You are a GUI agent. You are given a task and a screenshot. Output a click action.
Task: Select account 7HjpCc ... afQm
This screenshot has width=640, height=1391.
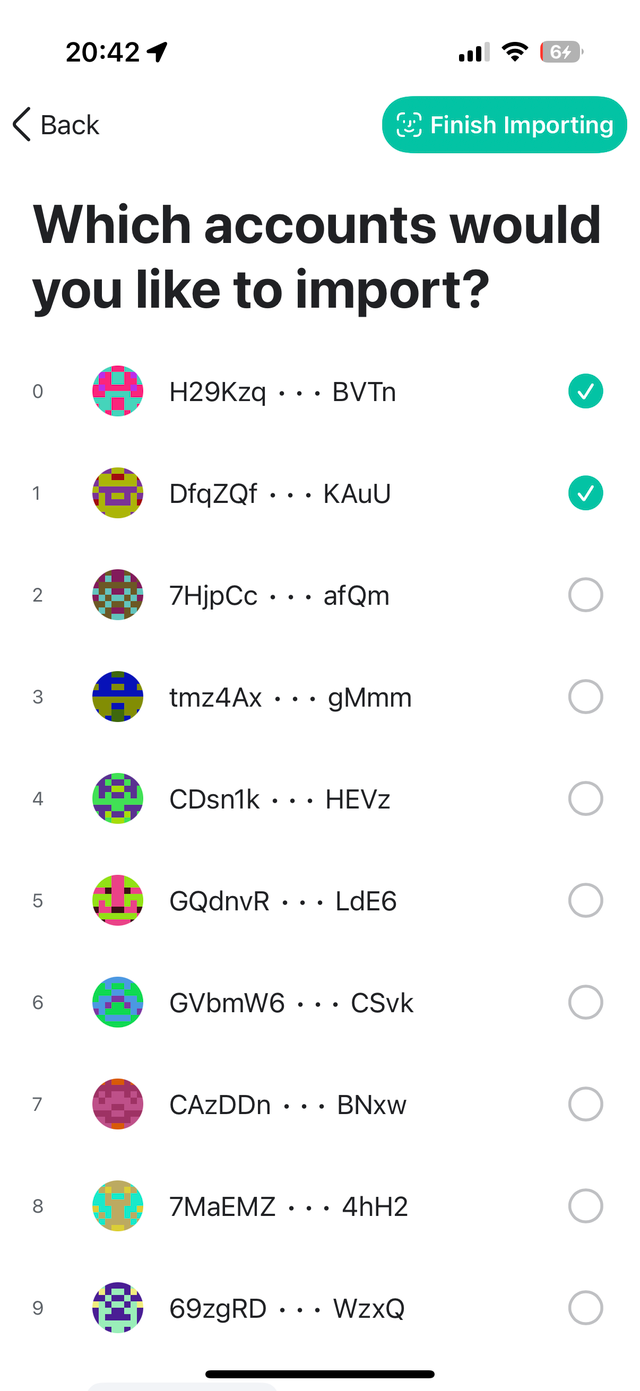pyautogui.click(x=585, y=596)
